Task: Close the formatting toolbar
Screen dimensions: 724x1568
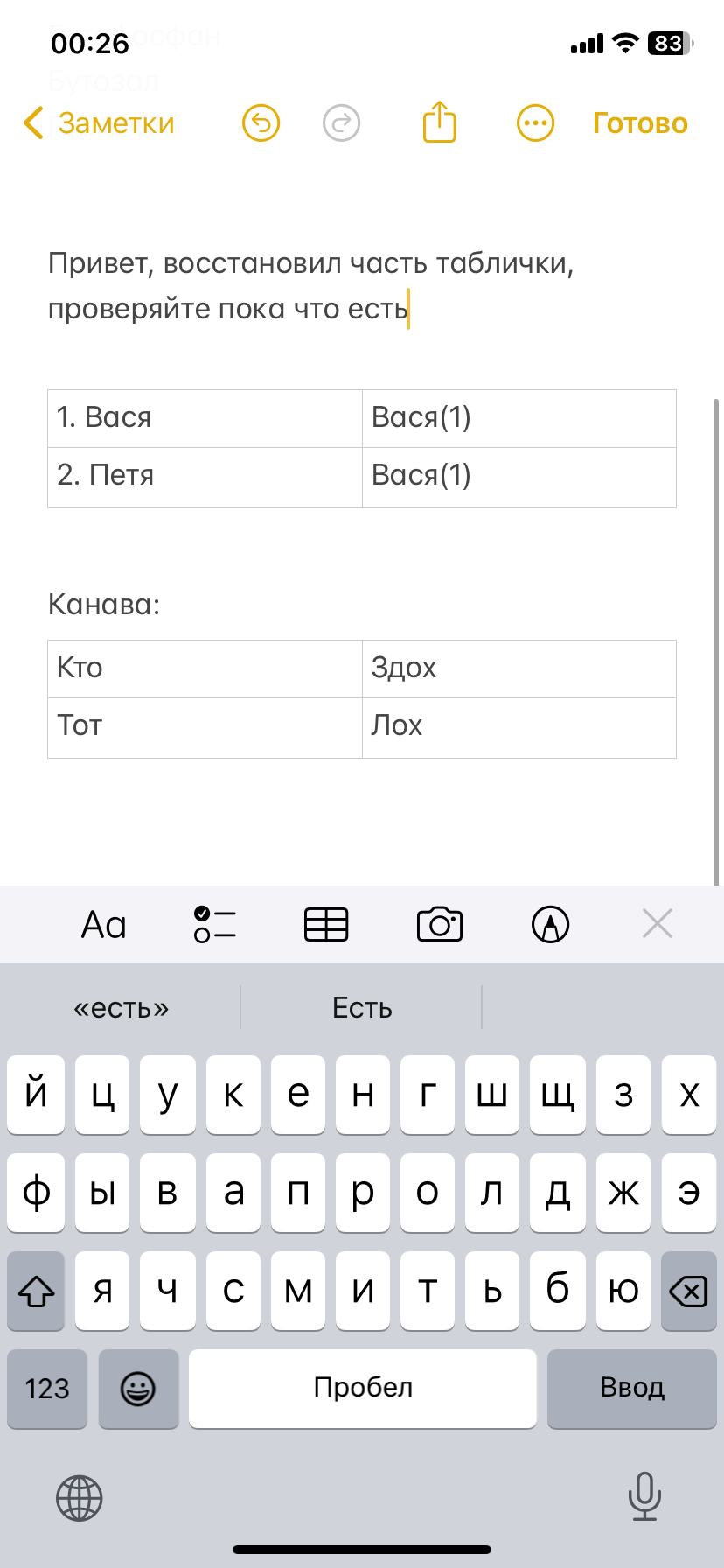Action: (x=658, y=923)
